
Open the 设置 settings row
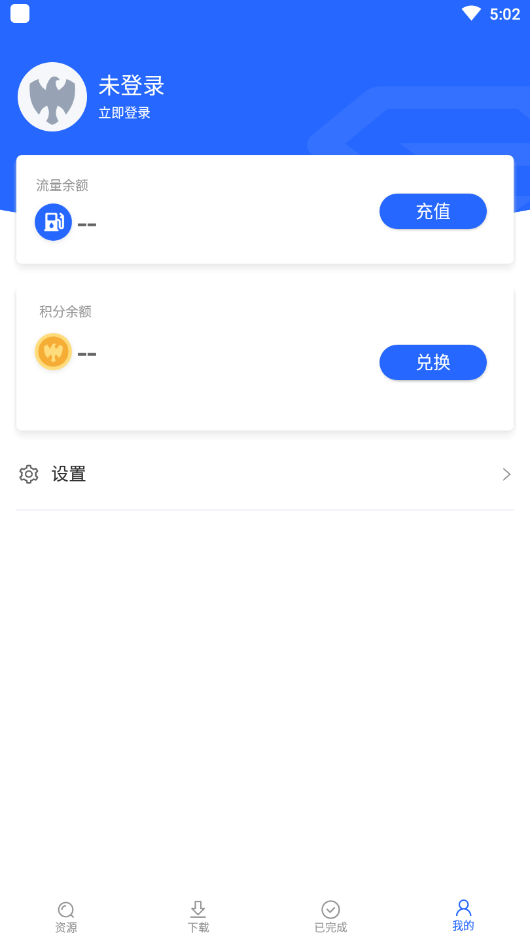point(265,475)
